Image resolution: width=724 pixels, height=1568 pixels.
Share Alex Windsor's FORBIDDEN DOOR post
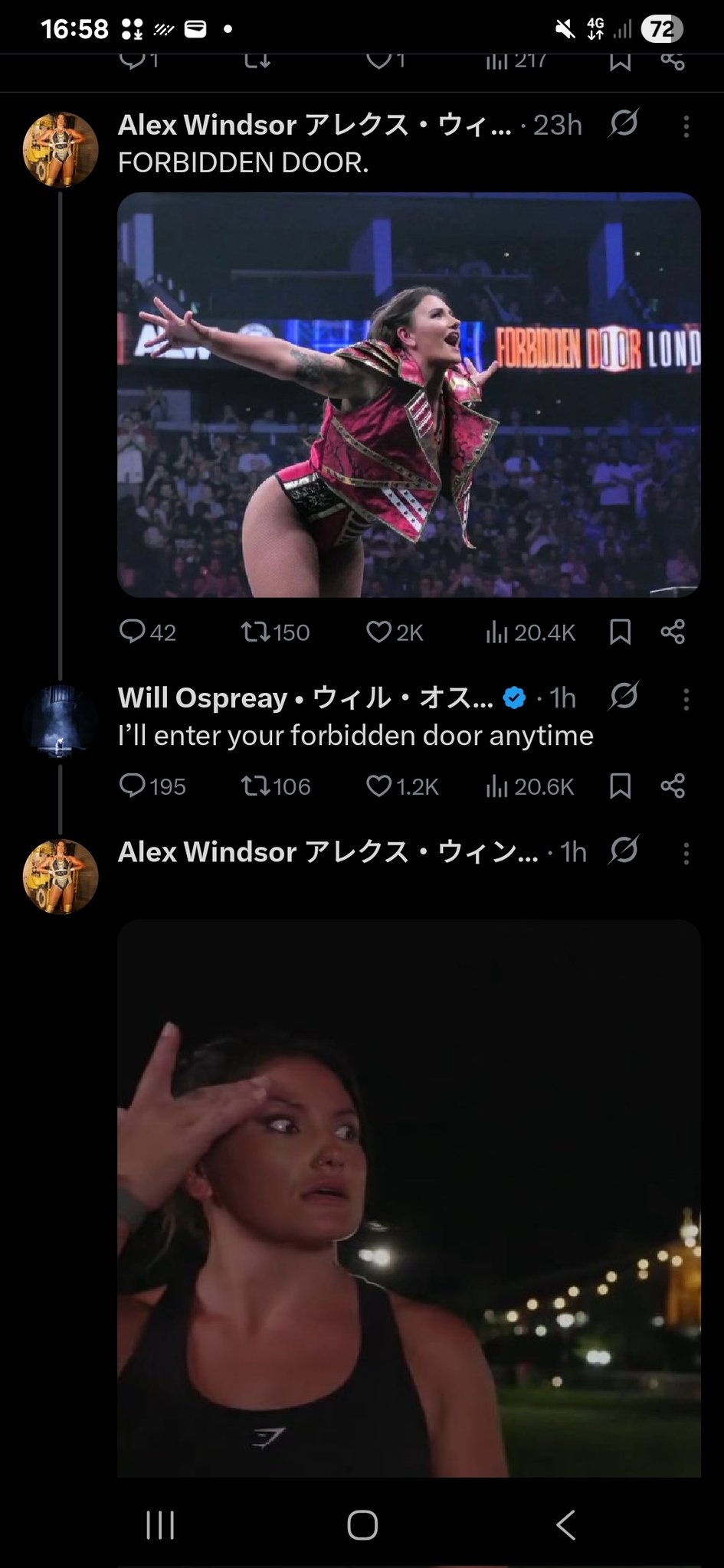coord(673,632)
